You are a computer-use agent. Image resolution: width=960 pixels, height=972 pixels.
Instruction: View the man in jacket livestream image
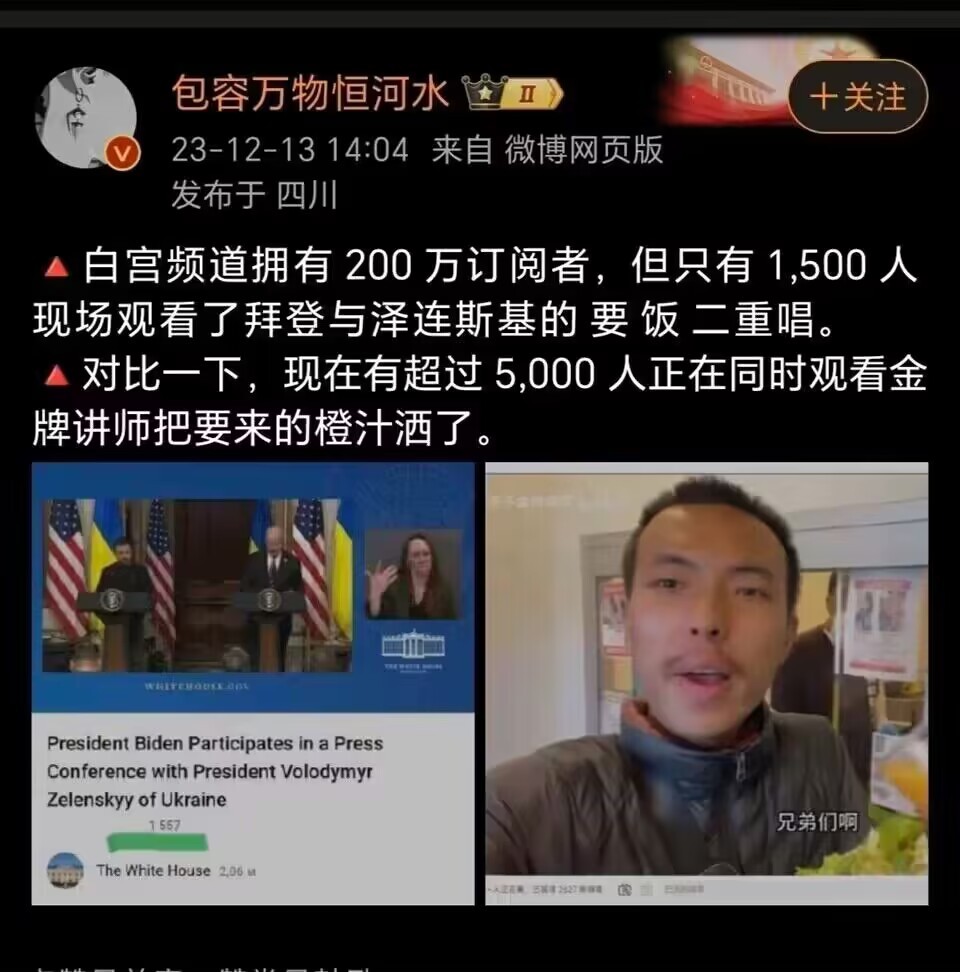point(706,683)
